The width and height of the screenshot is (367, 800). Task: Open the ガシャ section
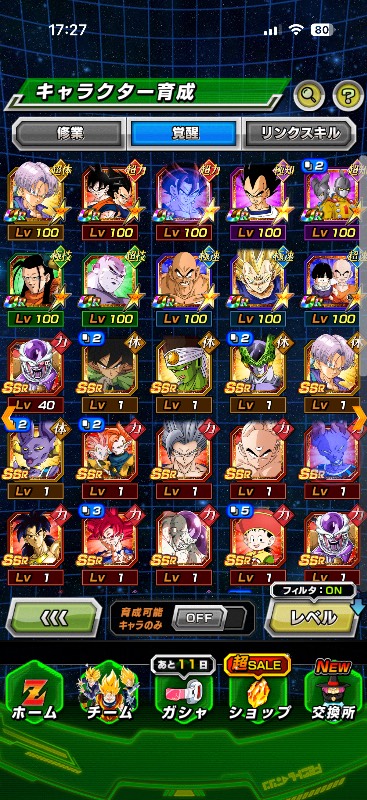pyautogui.click(x=183, y=689)
